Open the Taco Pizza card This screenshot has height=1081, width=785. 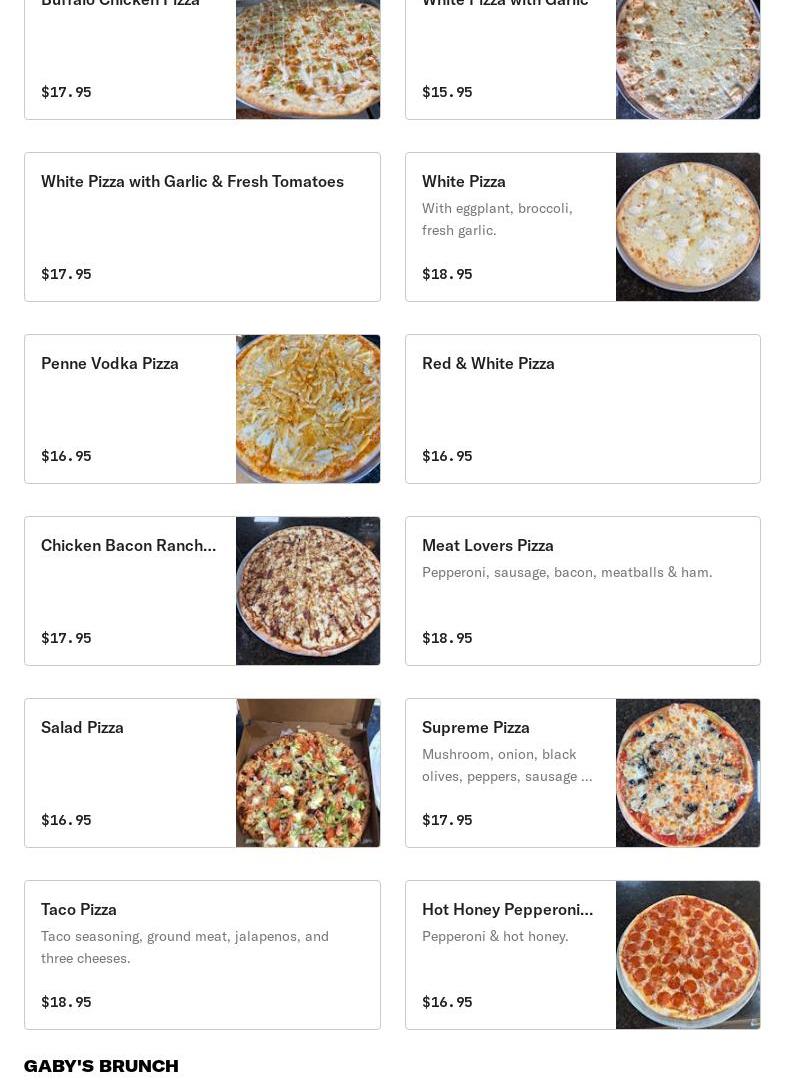pos(202,955)
